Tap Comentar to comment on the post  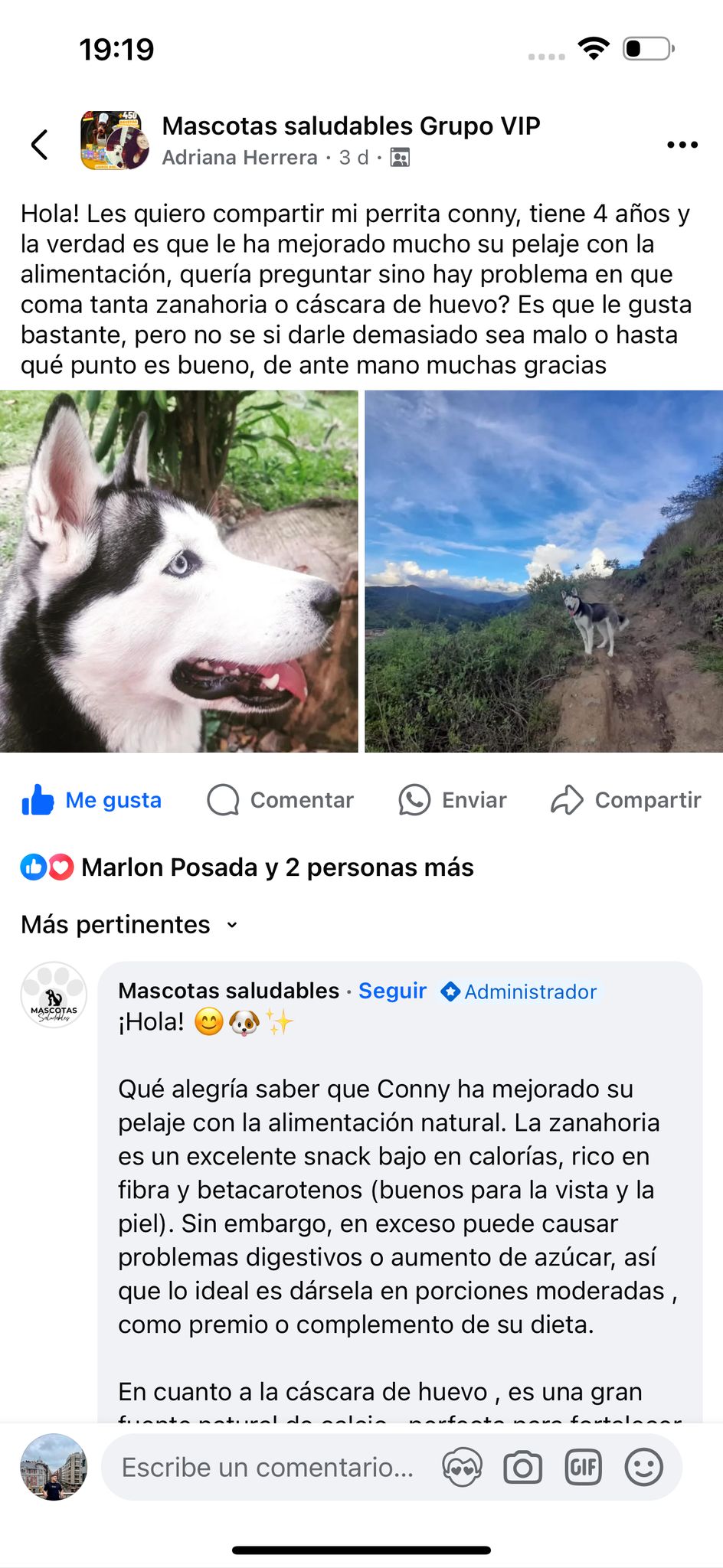(x=280, y=800)
